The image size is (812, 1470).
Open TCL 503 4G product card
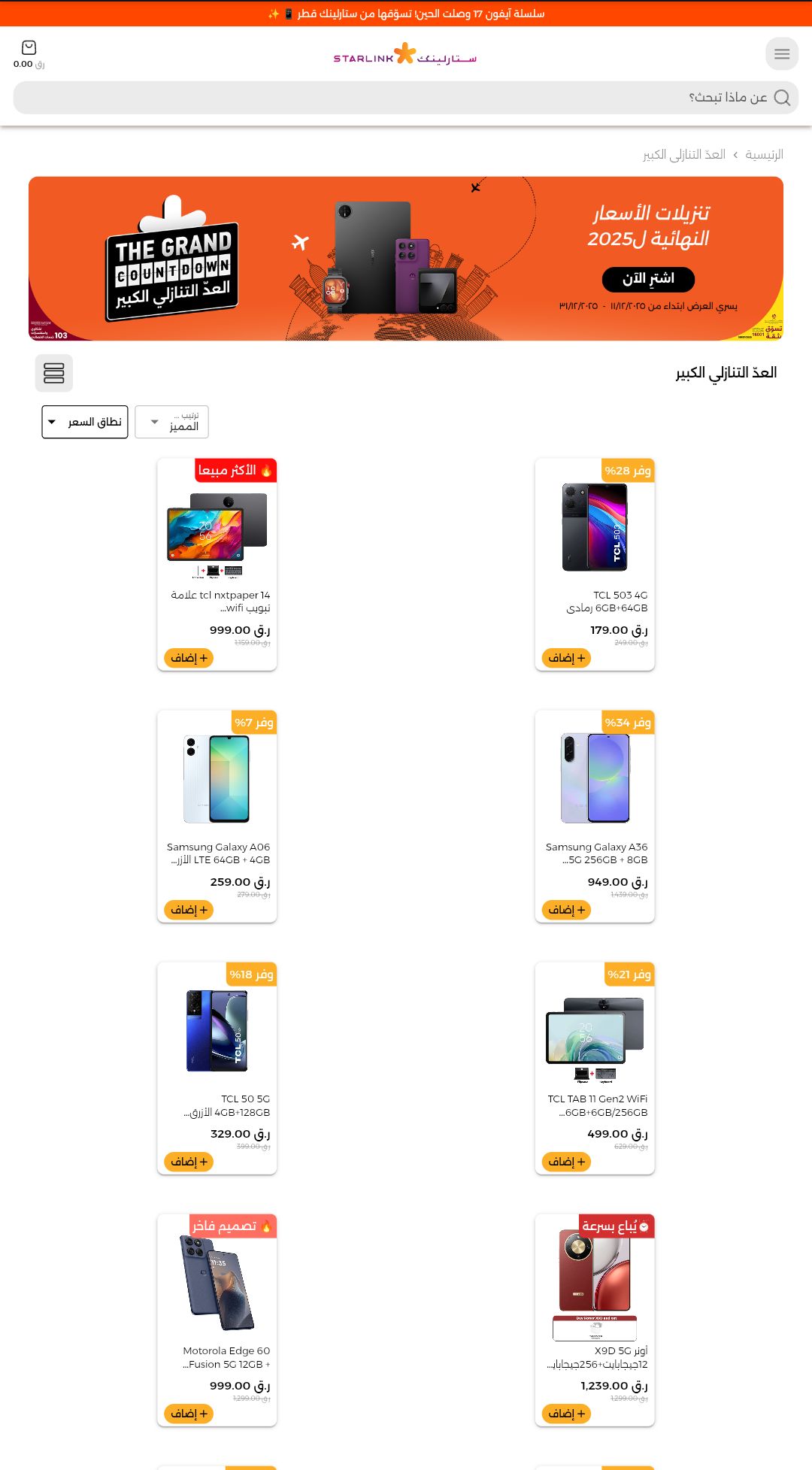coord(595,541)
